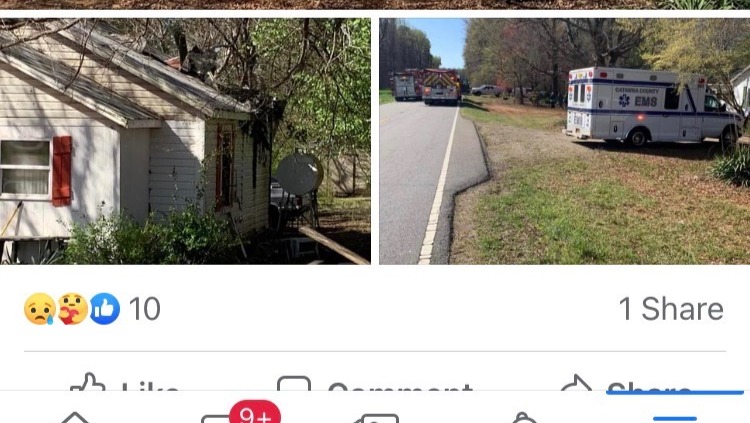Go to the Home feed tab

(x=74, y=417)
